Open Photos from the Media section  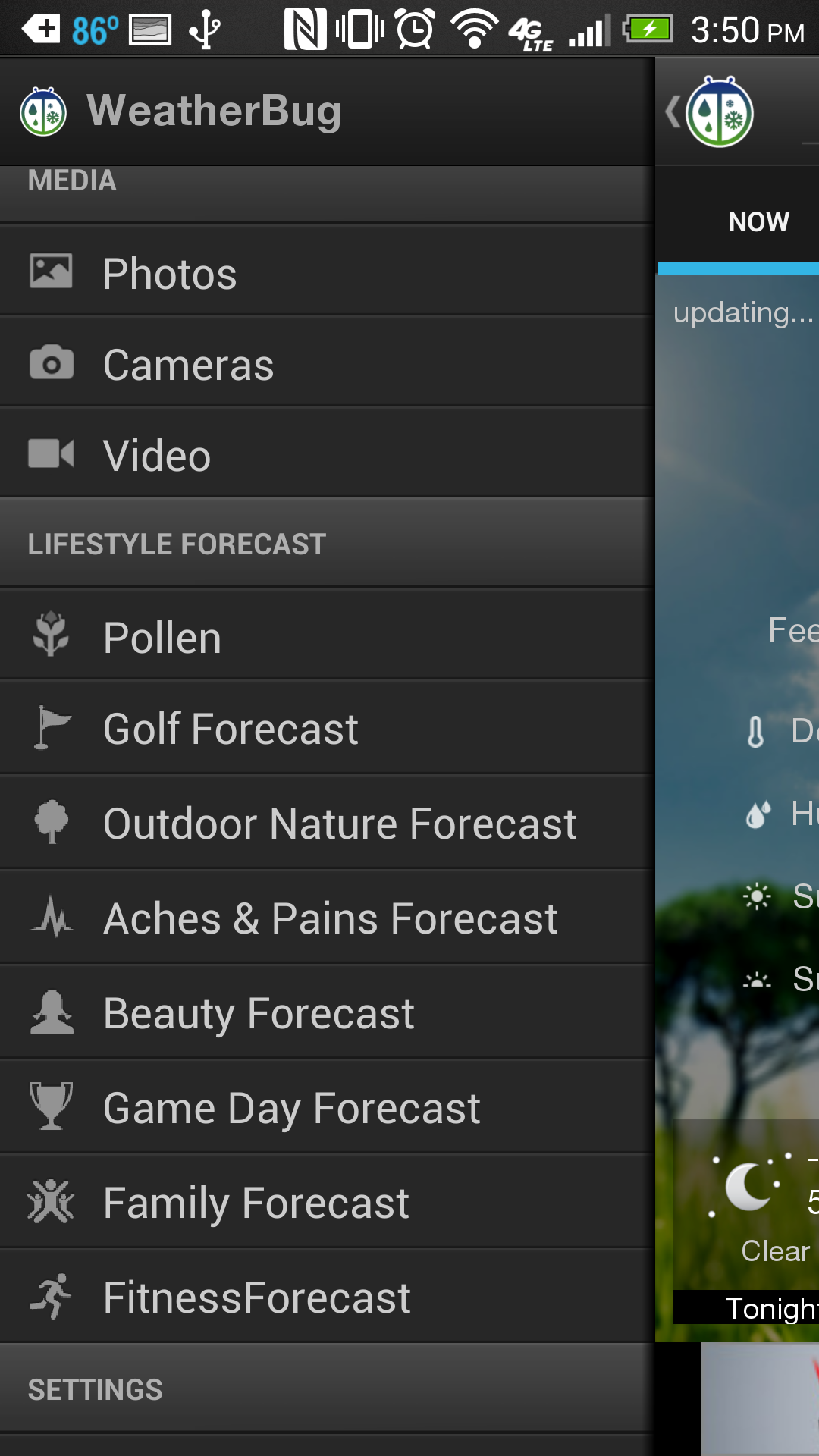coord(327,272)
